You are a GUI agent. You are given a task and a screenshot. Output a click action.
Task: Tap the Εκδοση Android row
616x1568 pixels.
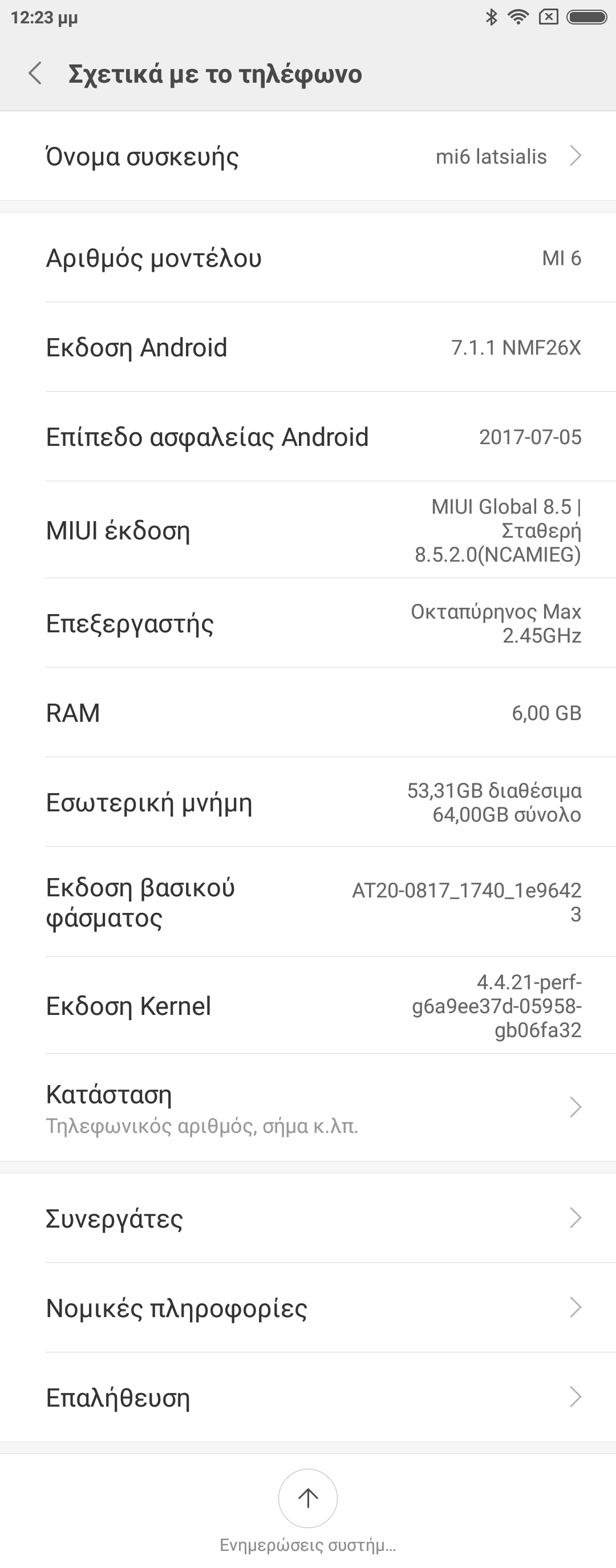(308, 348)
